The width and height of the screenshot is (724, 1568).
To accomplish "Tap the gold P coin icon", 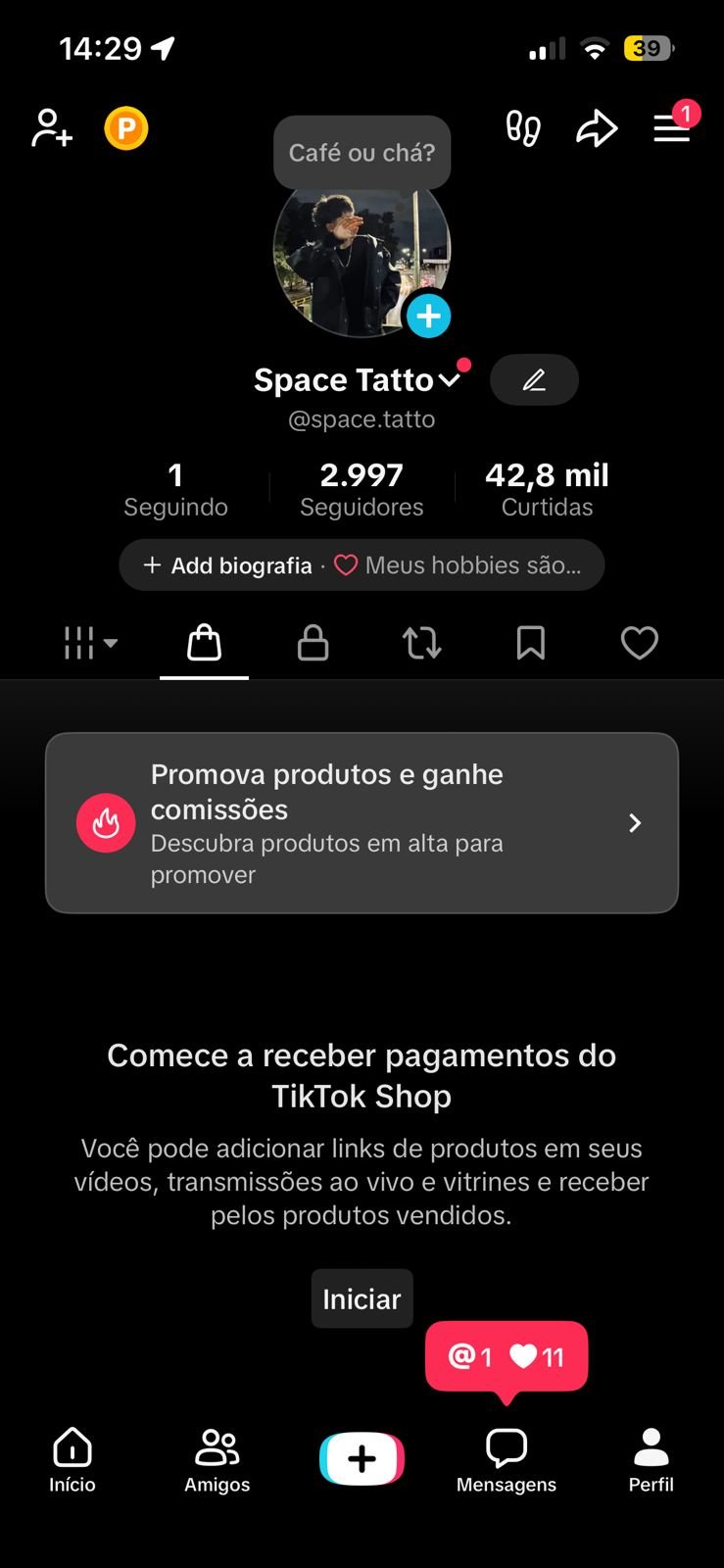I will coord(126,128).
